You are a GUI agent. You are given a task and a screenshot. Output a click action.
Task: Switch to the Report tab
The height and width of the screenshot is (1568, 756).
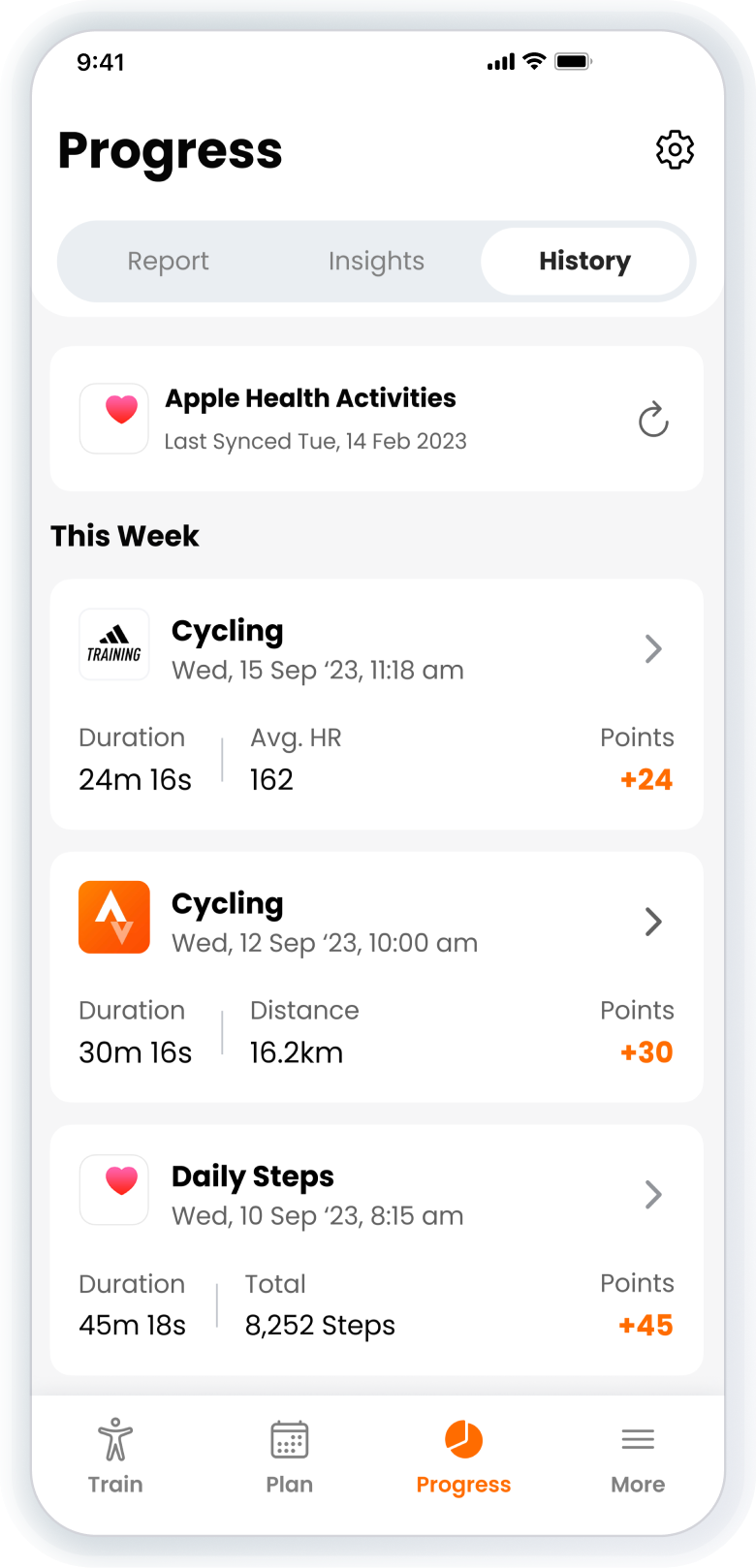click(x=168, y=261)
